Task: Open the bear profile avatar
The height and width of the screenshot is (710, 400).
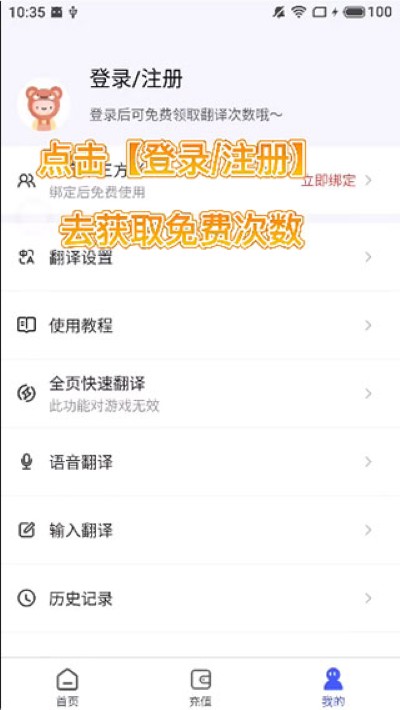Action: tap(43, 105)
